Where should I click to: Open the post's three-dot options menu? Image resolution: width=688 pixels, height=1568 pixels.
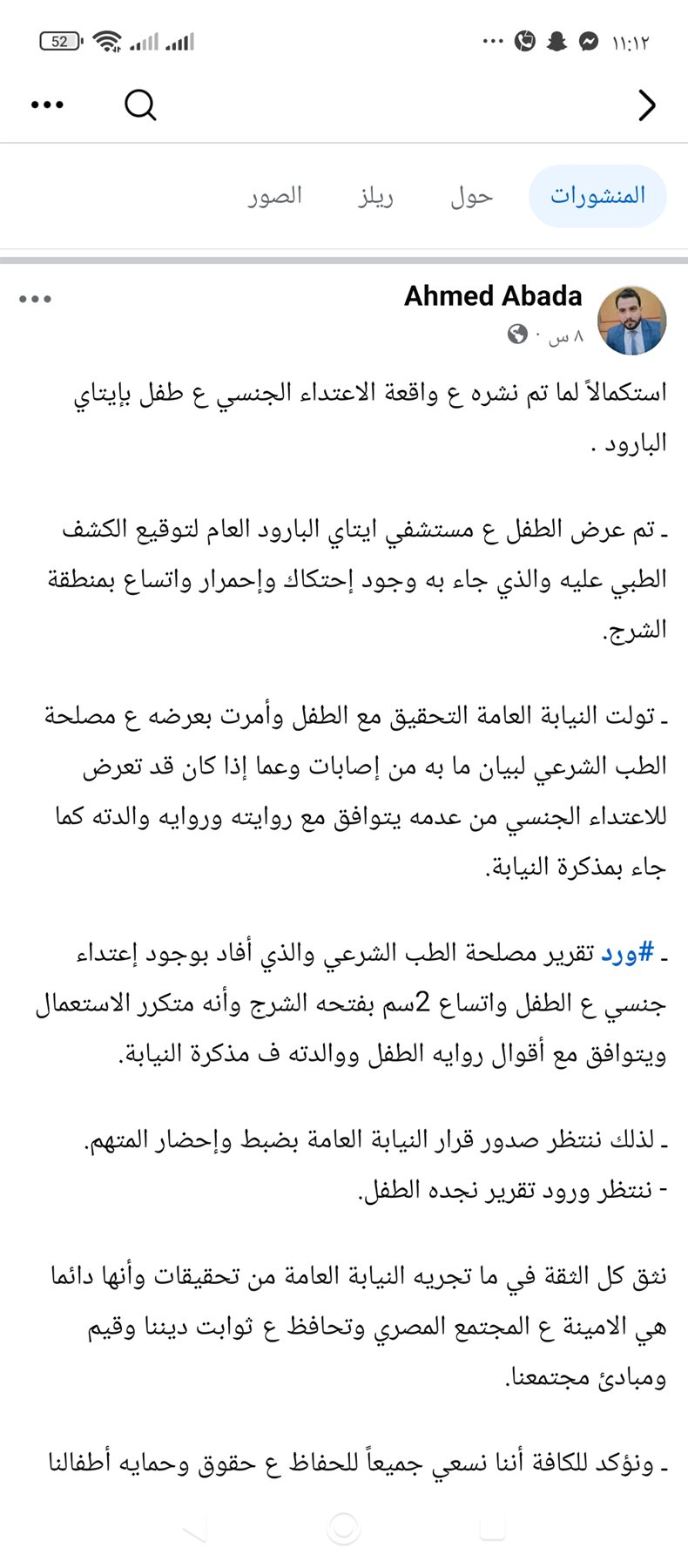click(35, 300)
